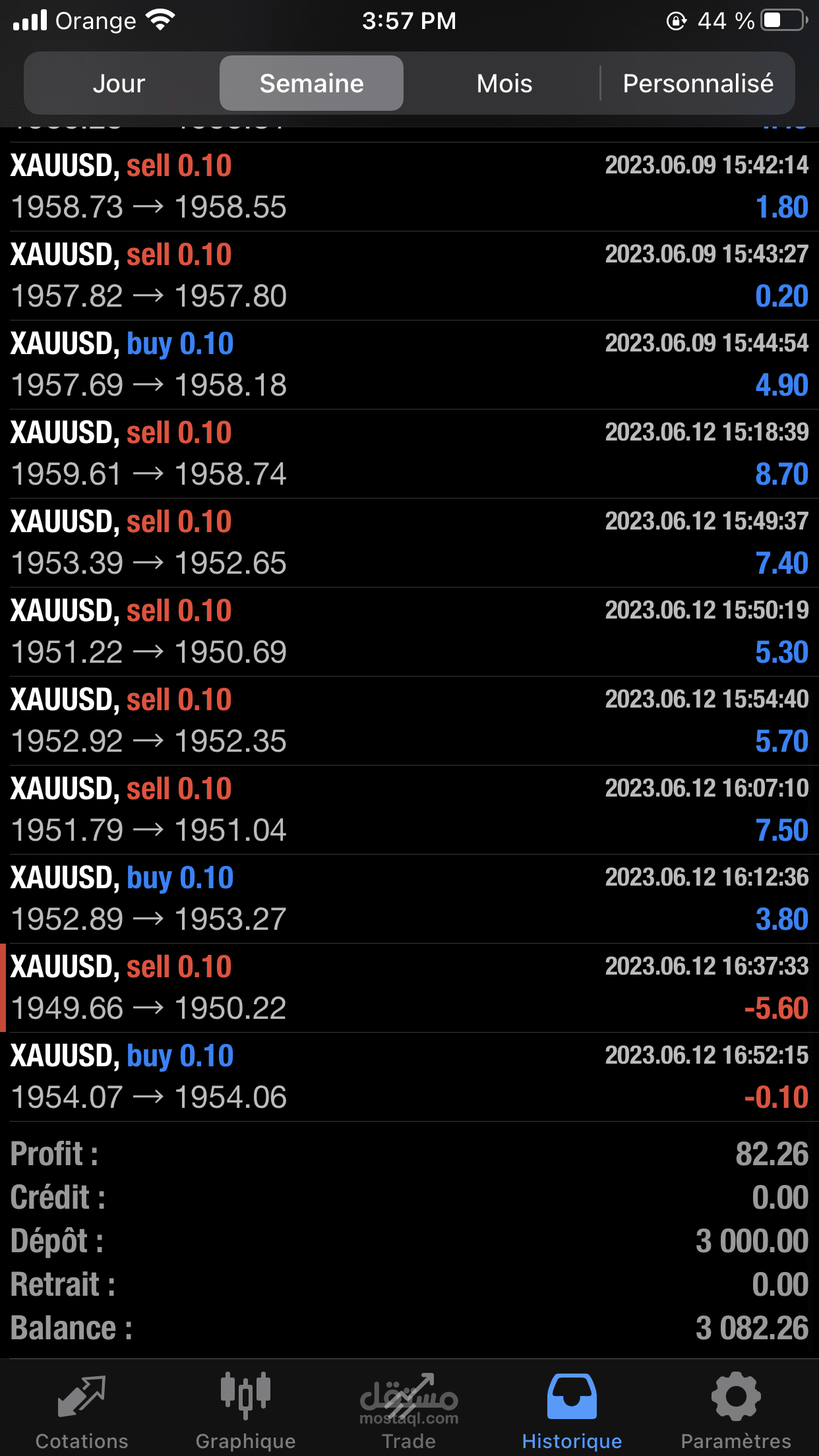Viewport: 819px width, 1456px height.
Task: Switch to the Mois period filter
Action: pos(504,83)
